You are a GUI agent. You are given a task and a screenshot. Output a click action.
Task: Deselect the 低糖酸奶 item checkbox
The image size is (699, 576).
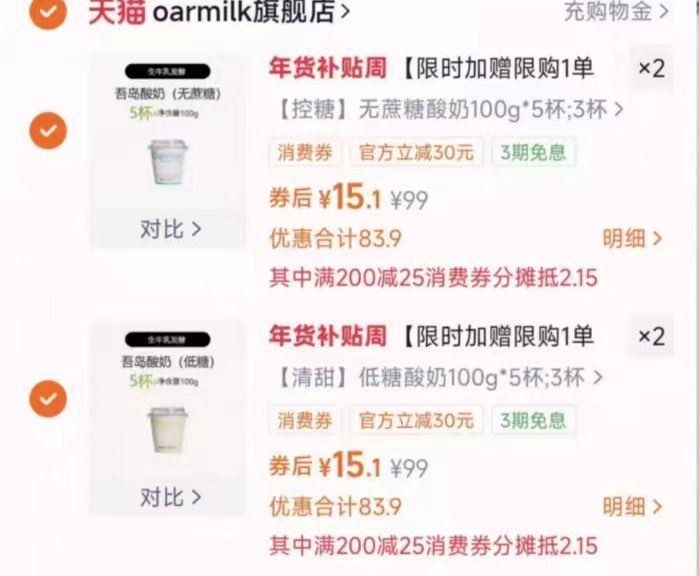(x=48, y=399)
